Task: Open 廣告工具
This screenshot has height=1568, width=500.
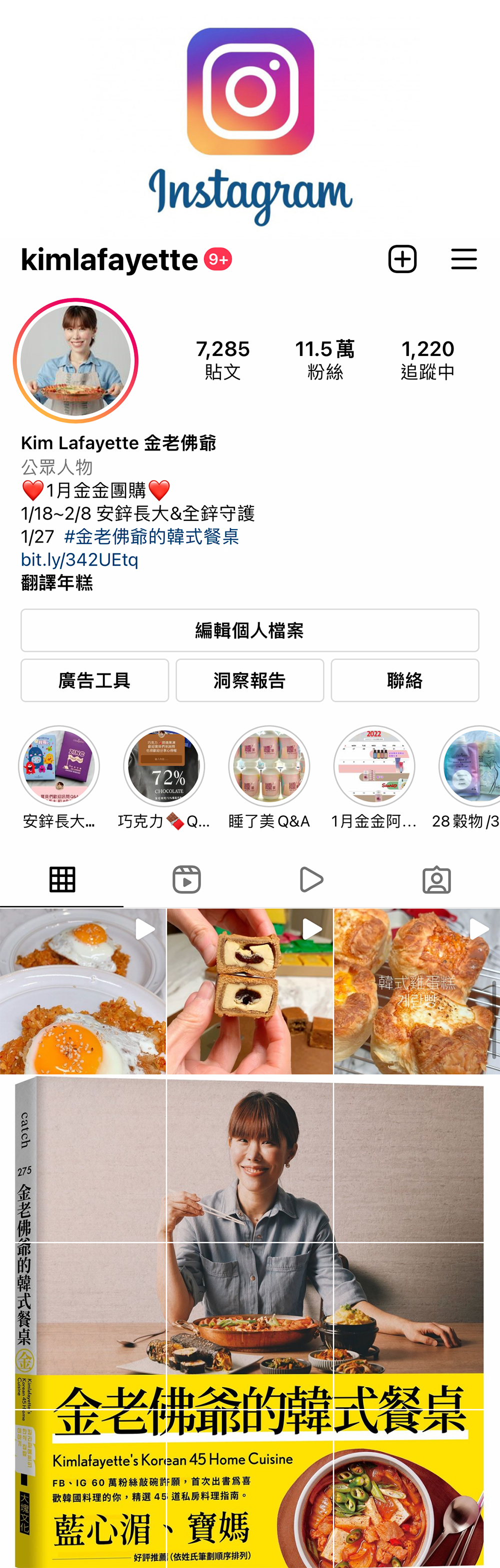Action: (x=94, y=680)
